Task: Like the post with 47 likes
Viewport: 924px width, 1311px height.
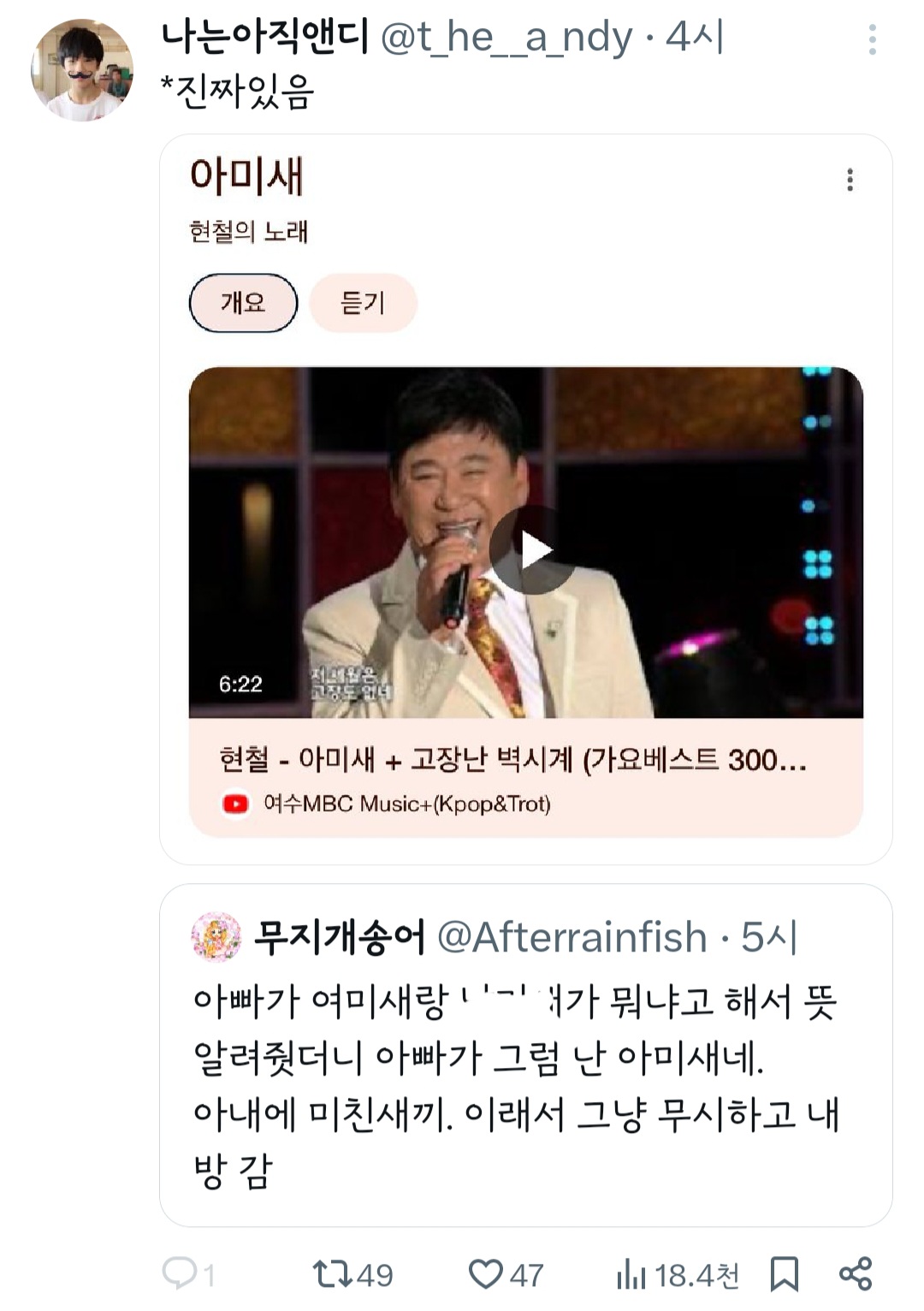Action: tap(506, 1274)
